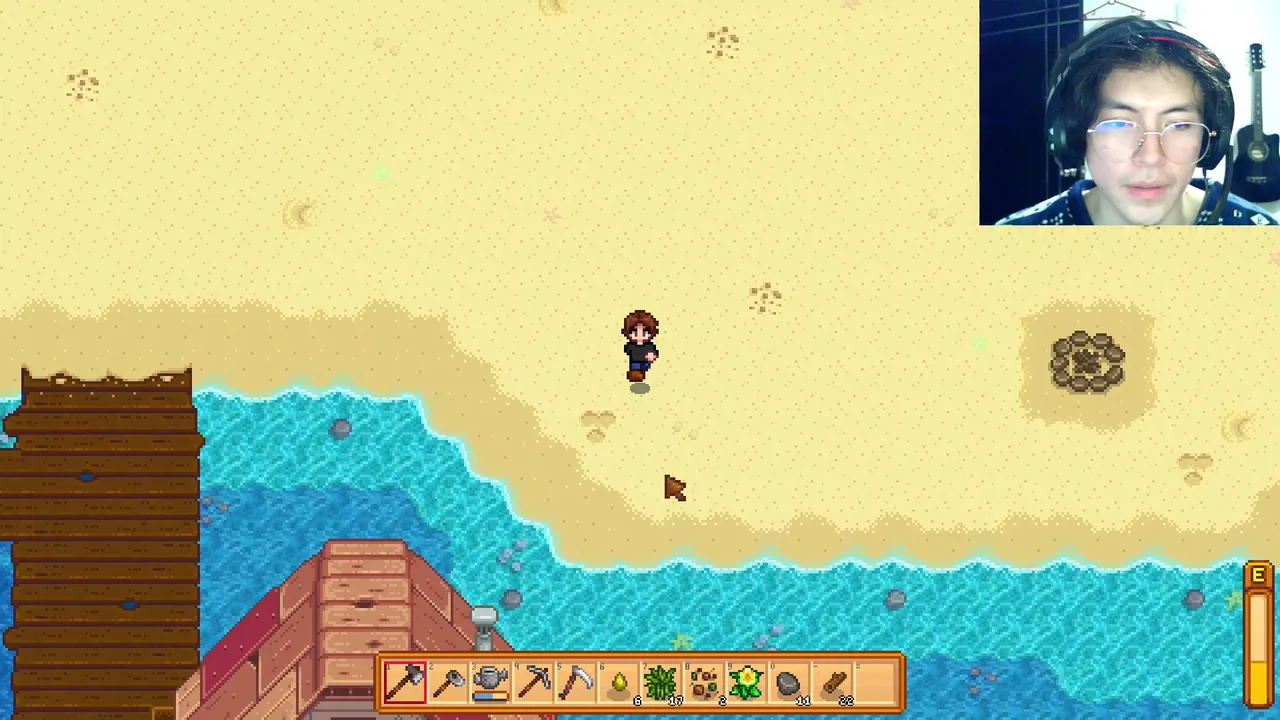Screen dimensions: 1280x720
Task: Equip the hoe from the toolbar
Action: point(449,682)
